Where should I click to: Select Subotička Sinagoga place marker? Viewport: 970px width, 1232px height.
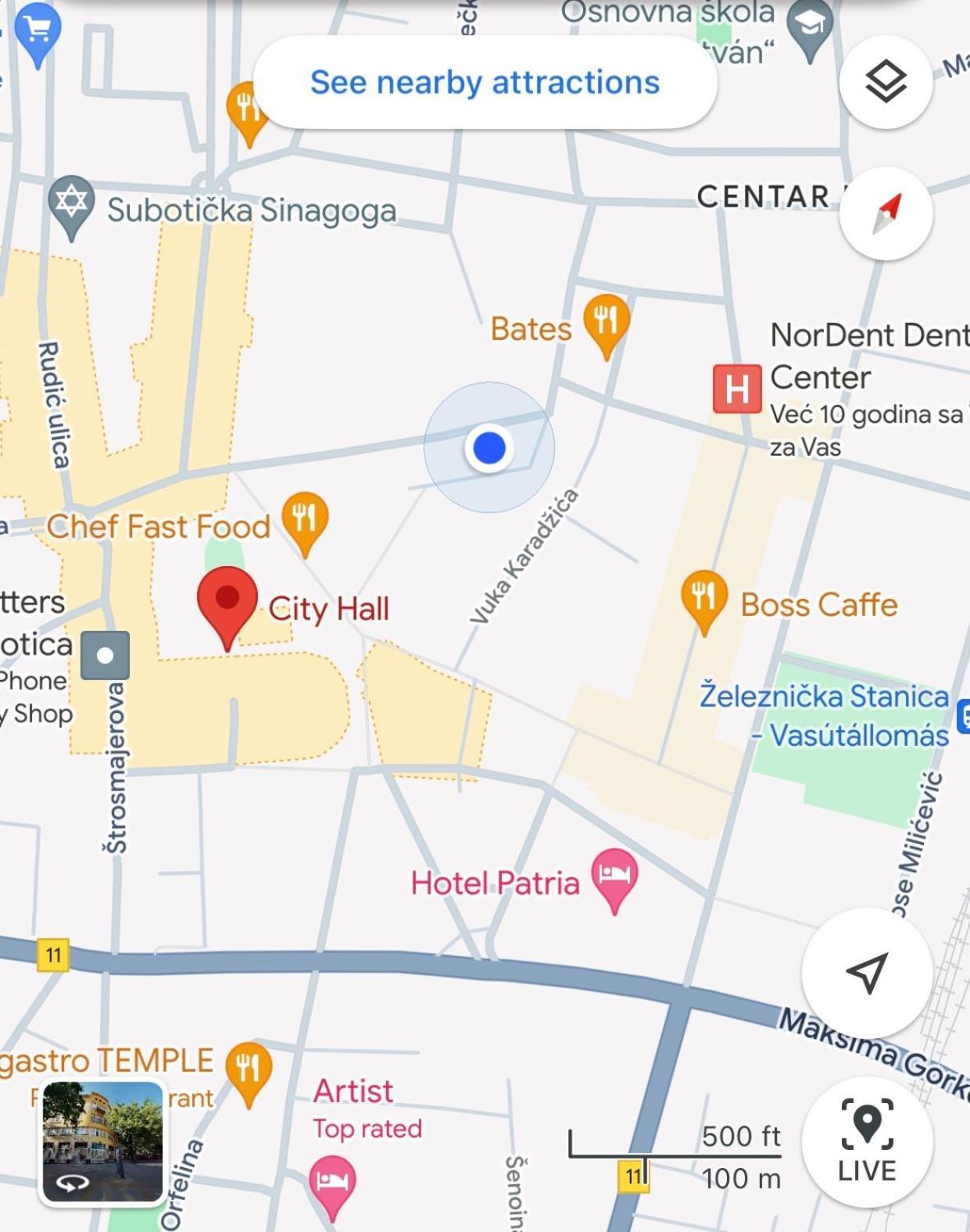[71, 204]
